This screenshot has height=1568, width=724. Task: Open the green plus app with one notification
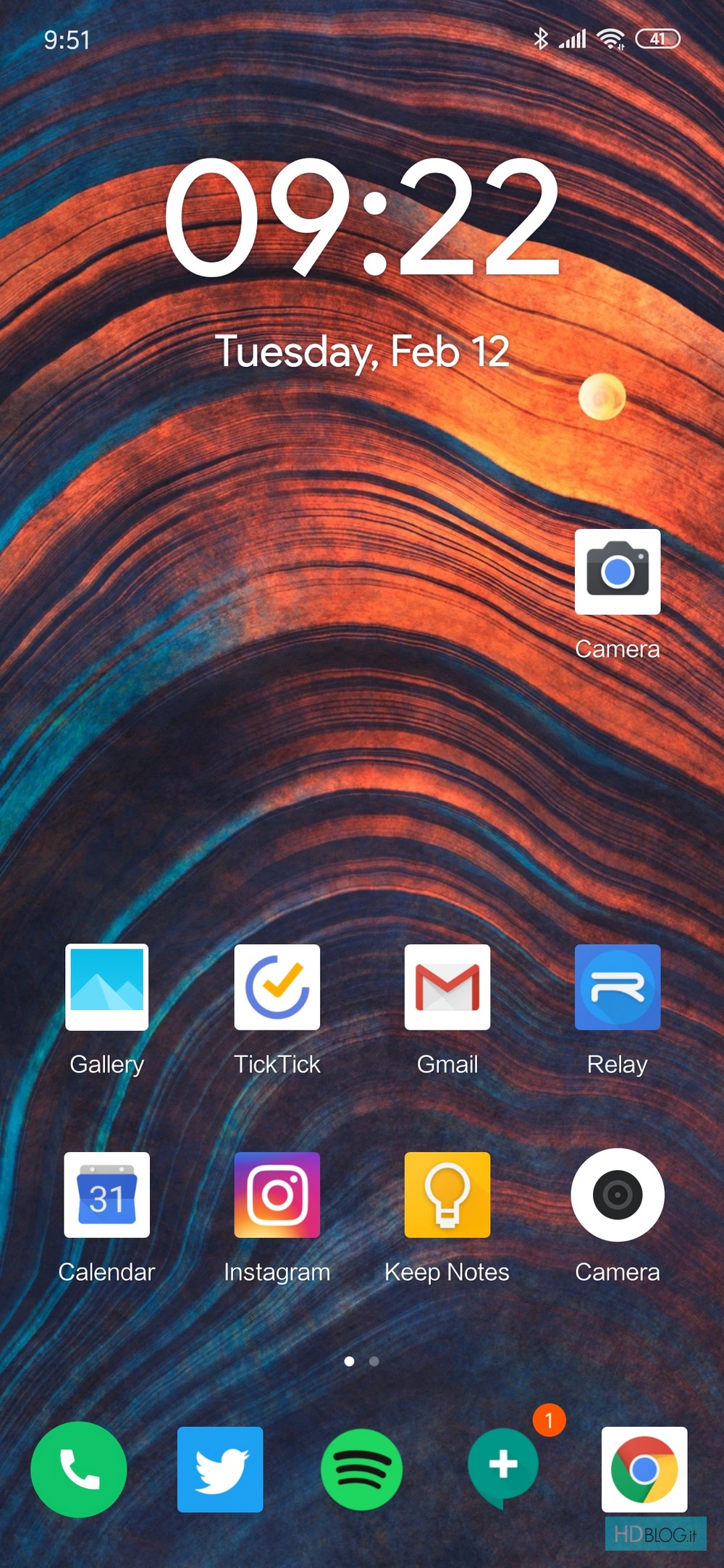click(503, 1467)
